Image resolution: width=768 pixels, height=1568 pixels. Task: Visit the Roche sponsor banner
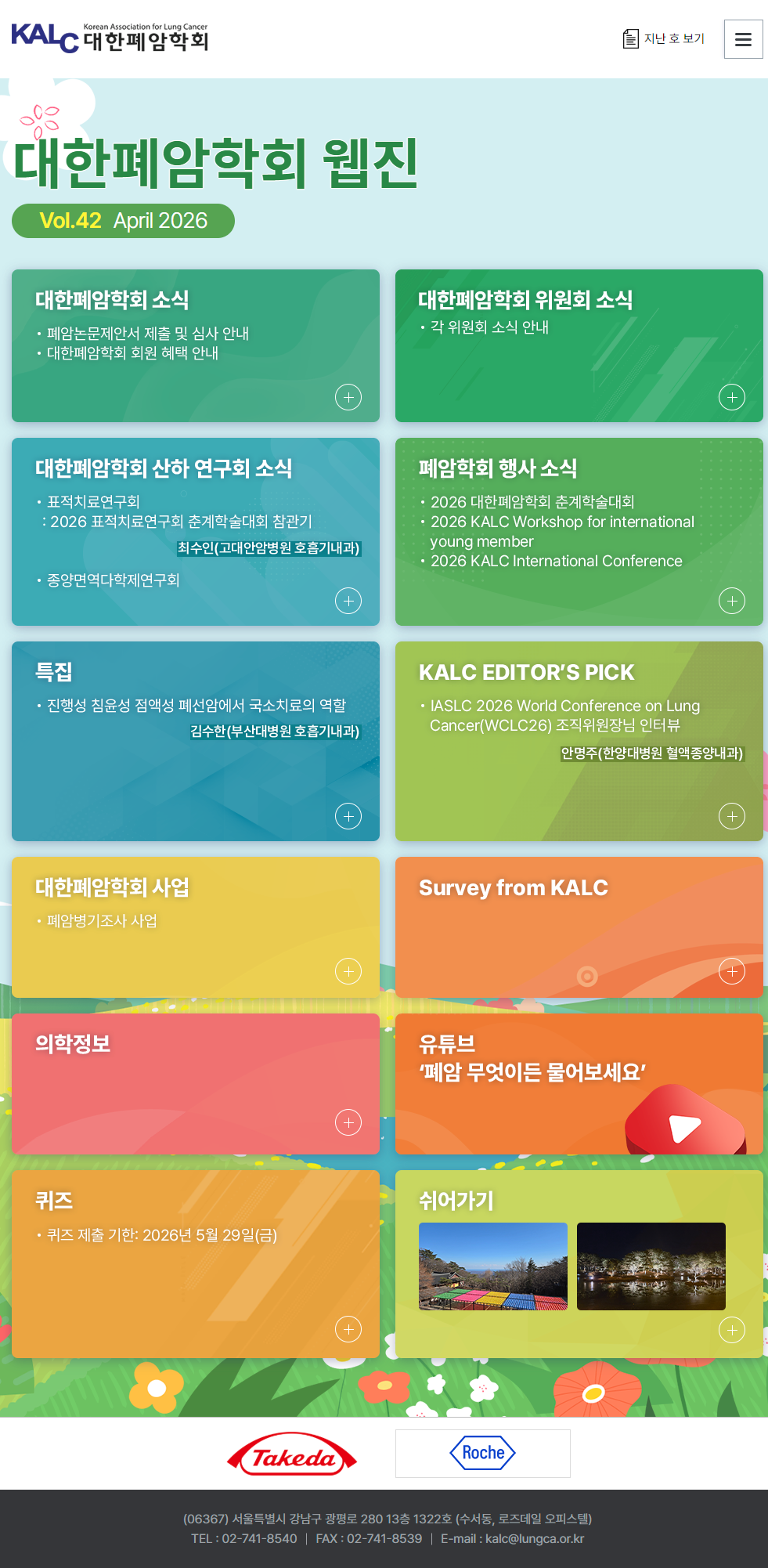pos(482,1453)
